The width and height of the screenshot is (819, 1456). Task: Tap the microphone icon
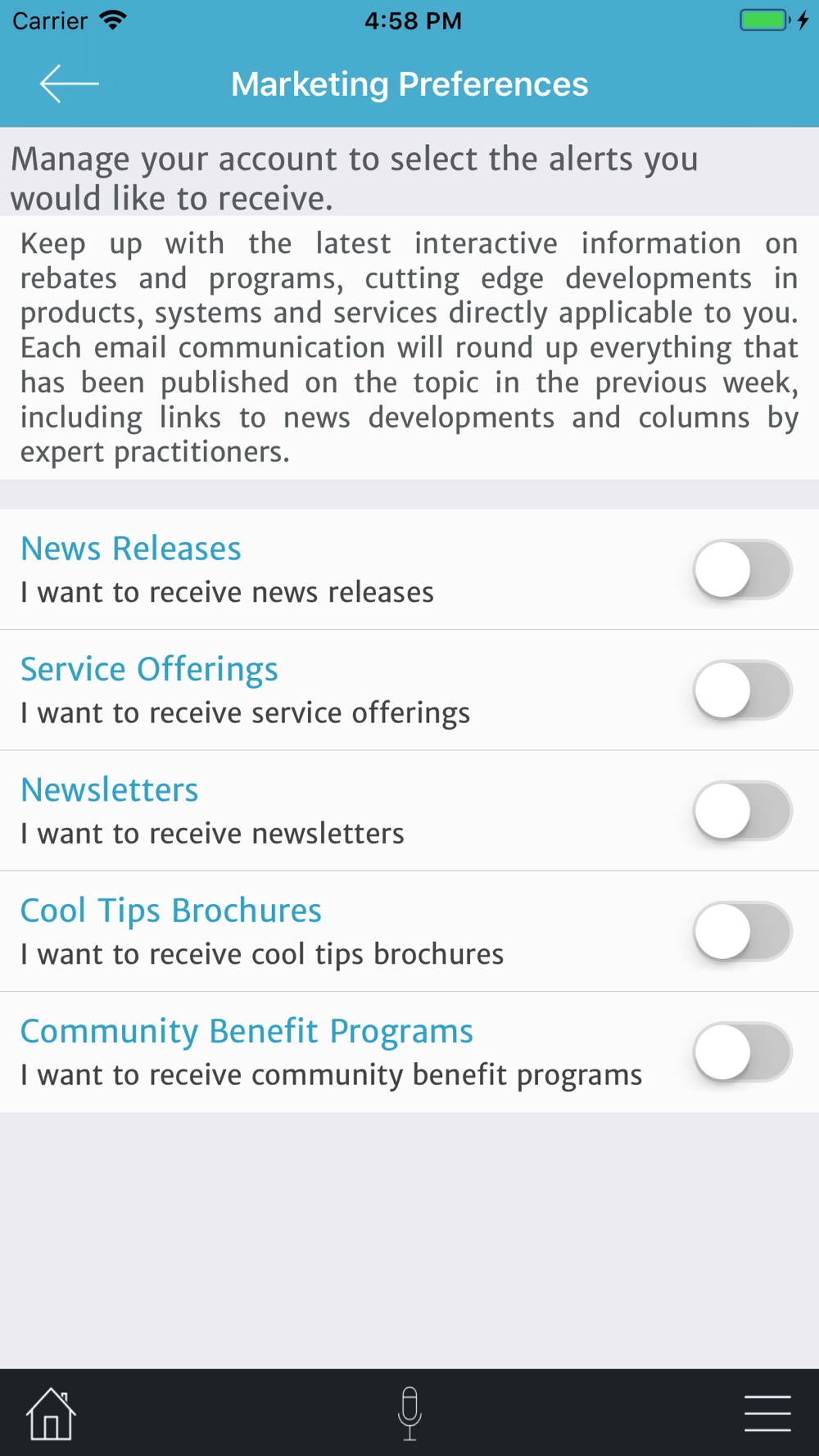point(409,1413)
